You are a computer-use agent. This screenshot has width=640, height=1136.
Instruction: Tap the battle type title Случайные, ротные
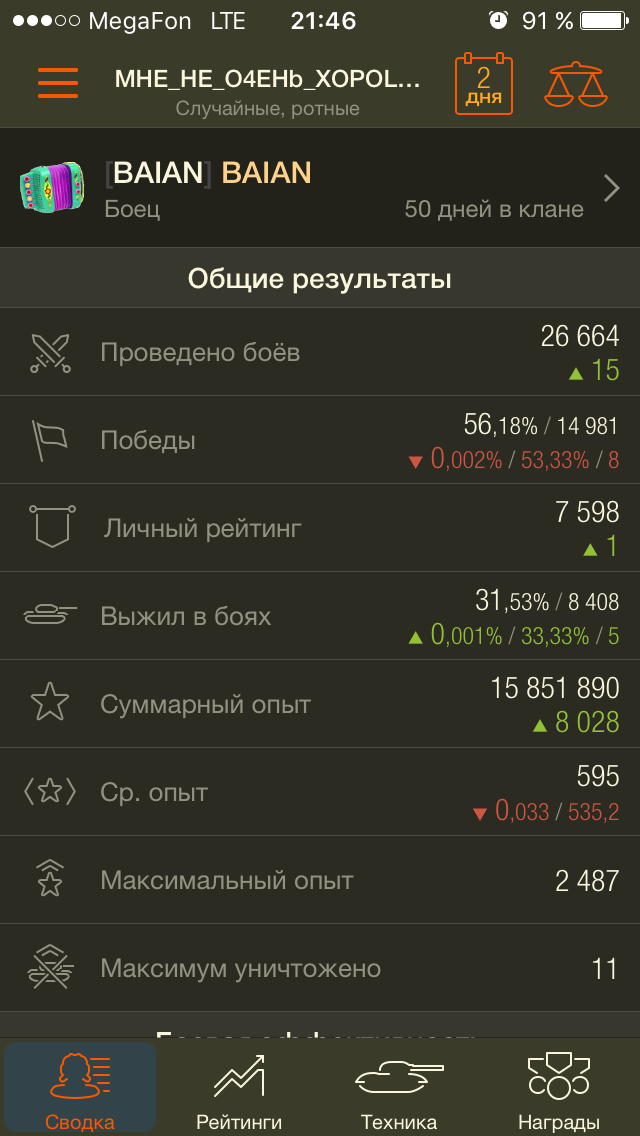pos(267,108)
